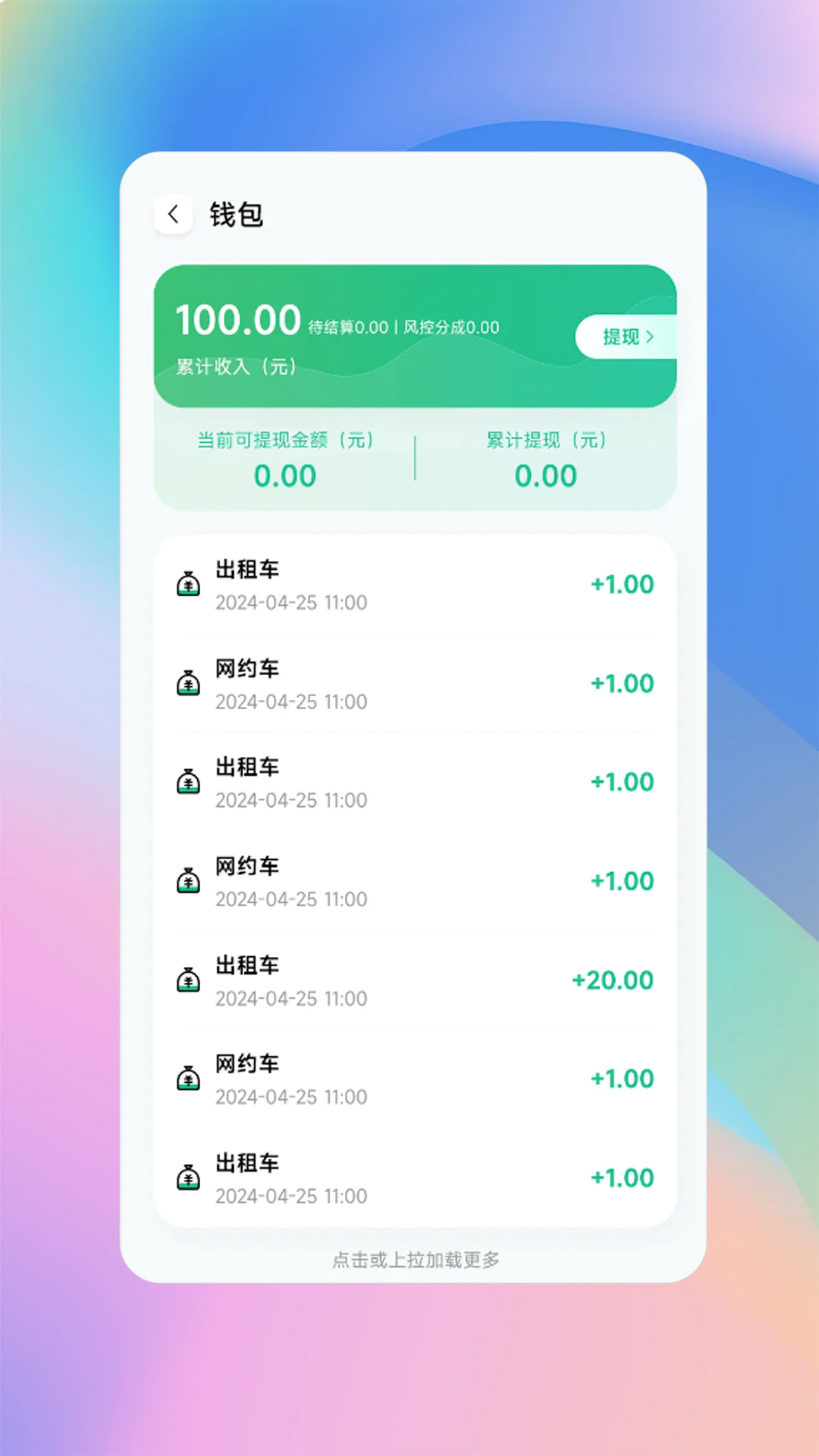Click the money bag icon on the last 出租车 record

pyautogui.click(x=189, y=1178)
